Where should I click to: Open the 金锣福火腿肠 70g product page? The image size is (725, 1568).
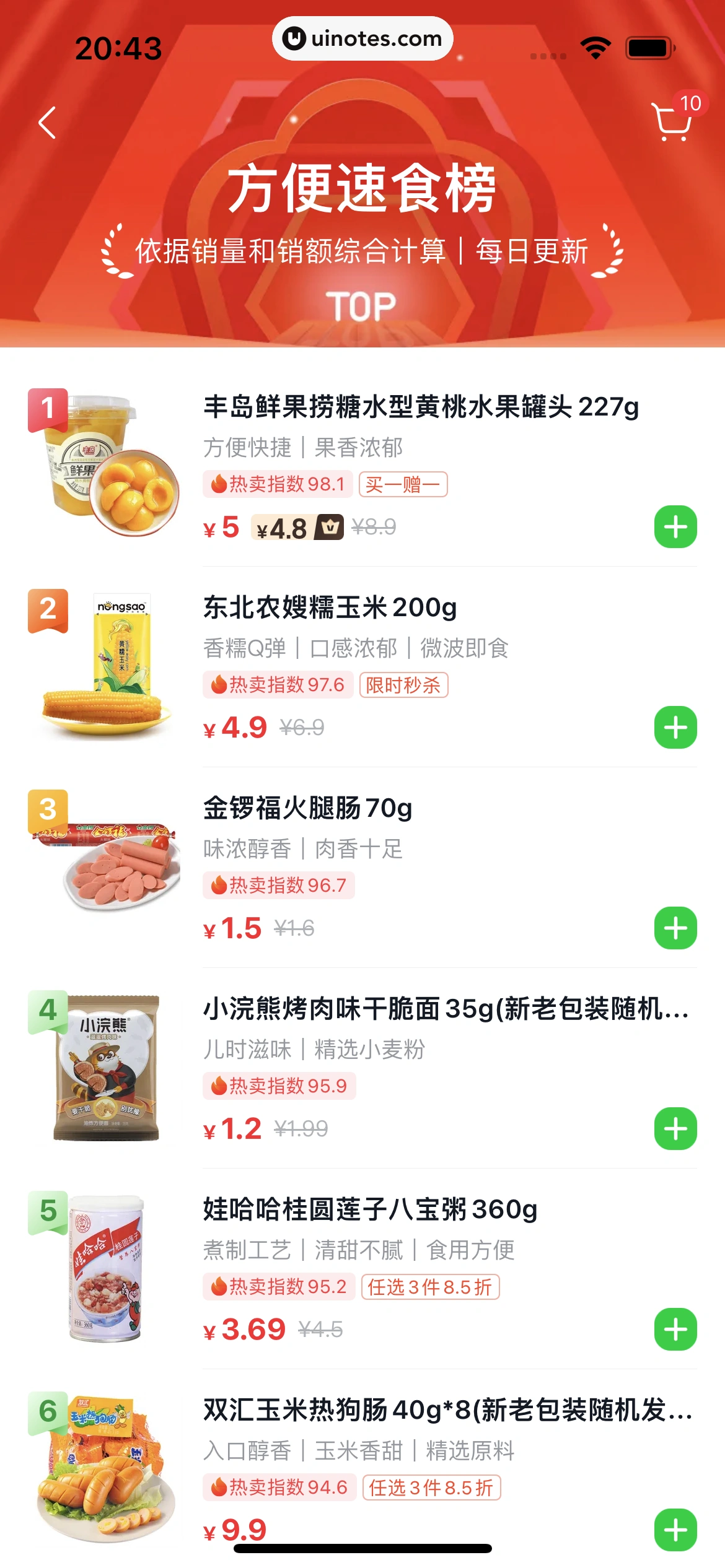307,809
